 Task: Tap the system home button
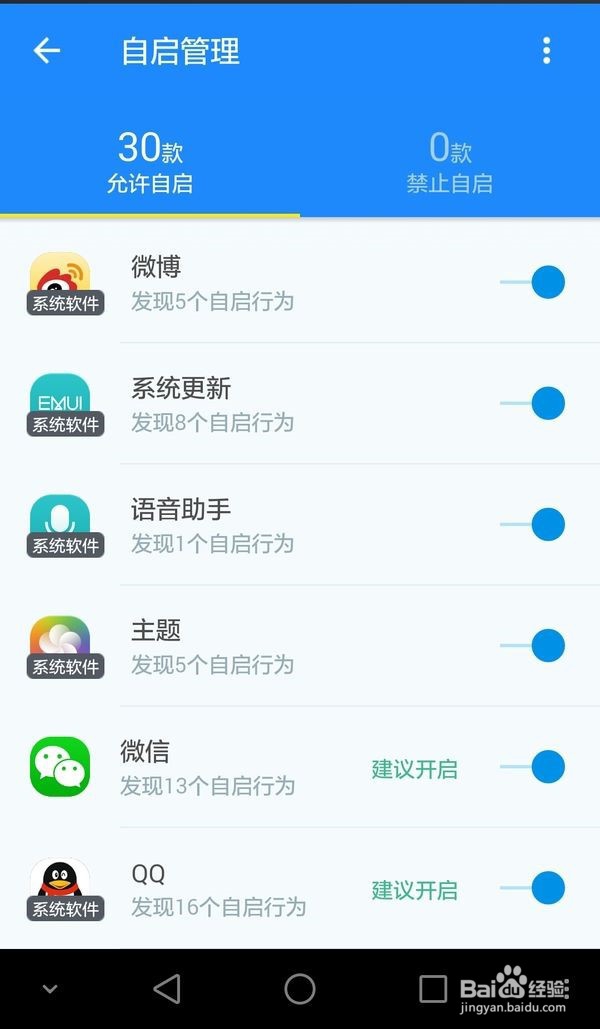[300, 989]
